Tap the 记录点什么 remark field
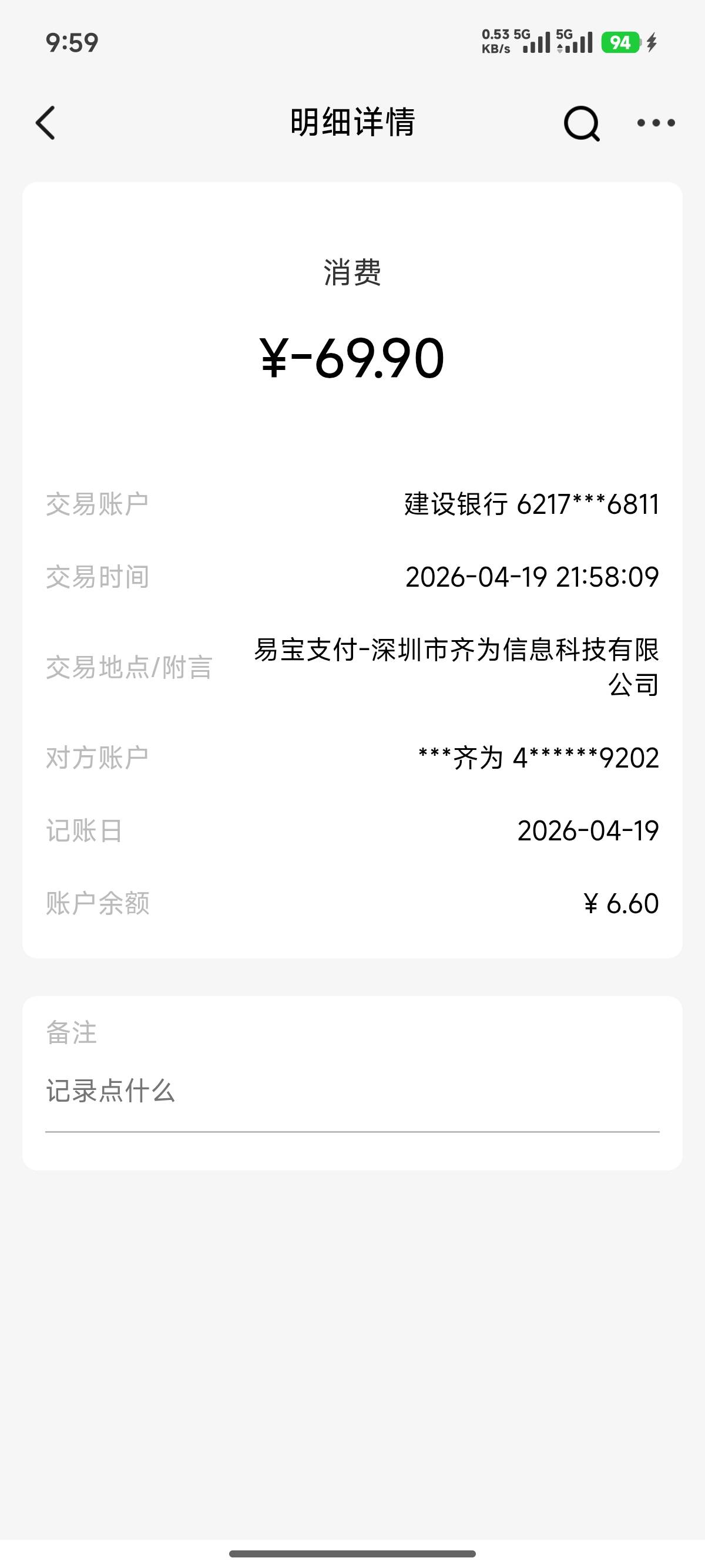The width and height of the screenshot is (705, 1568). pyautogui.click(x=352, y=1091)
